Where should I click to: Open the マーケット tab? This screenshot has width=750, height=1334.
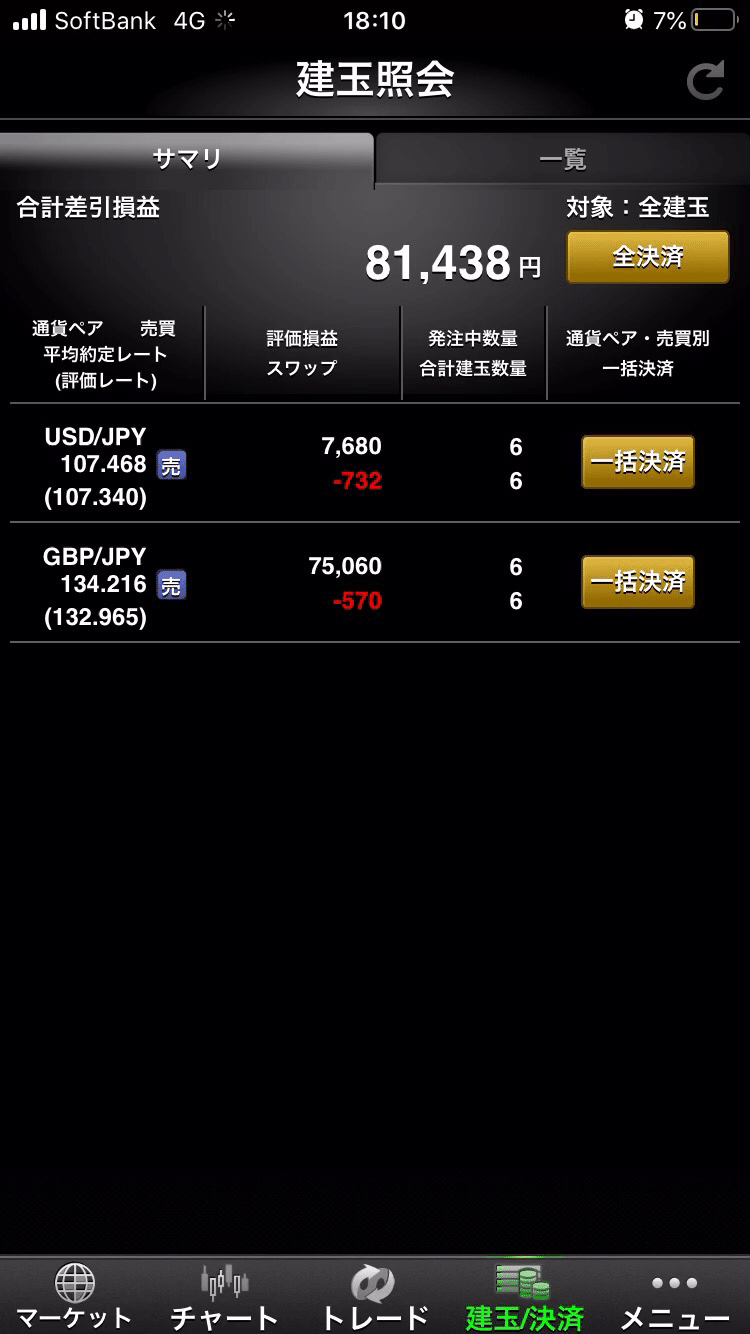tap(75, 1296)
